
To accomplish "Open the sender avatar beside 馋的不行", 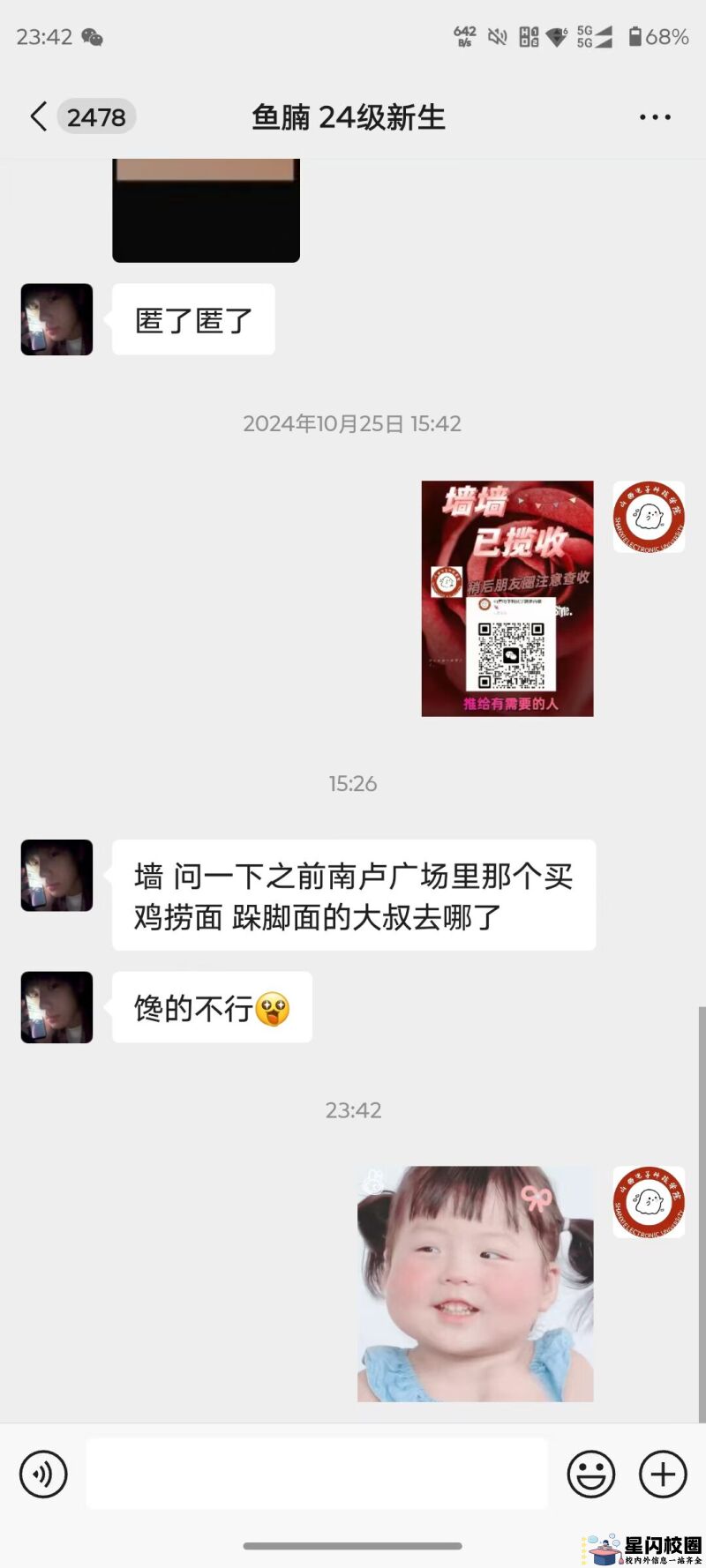I will (x=57, y=1007).
